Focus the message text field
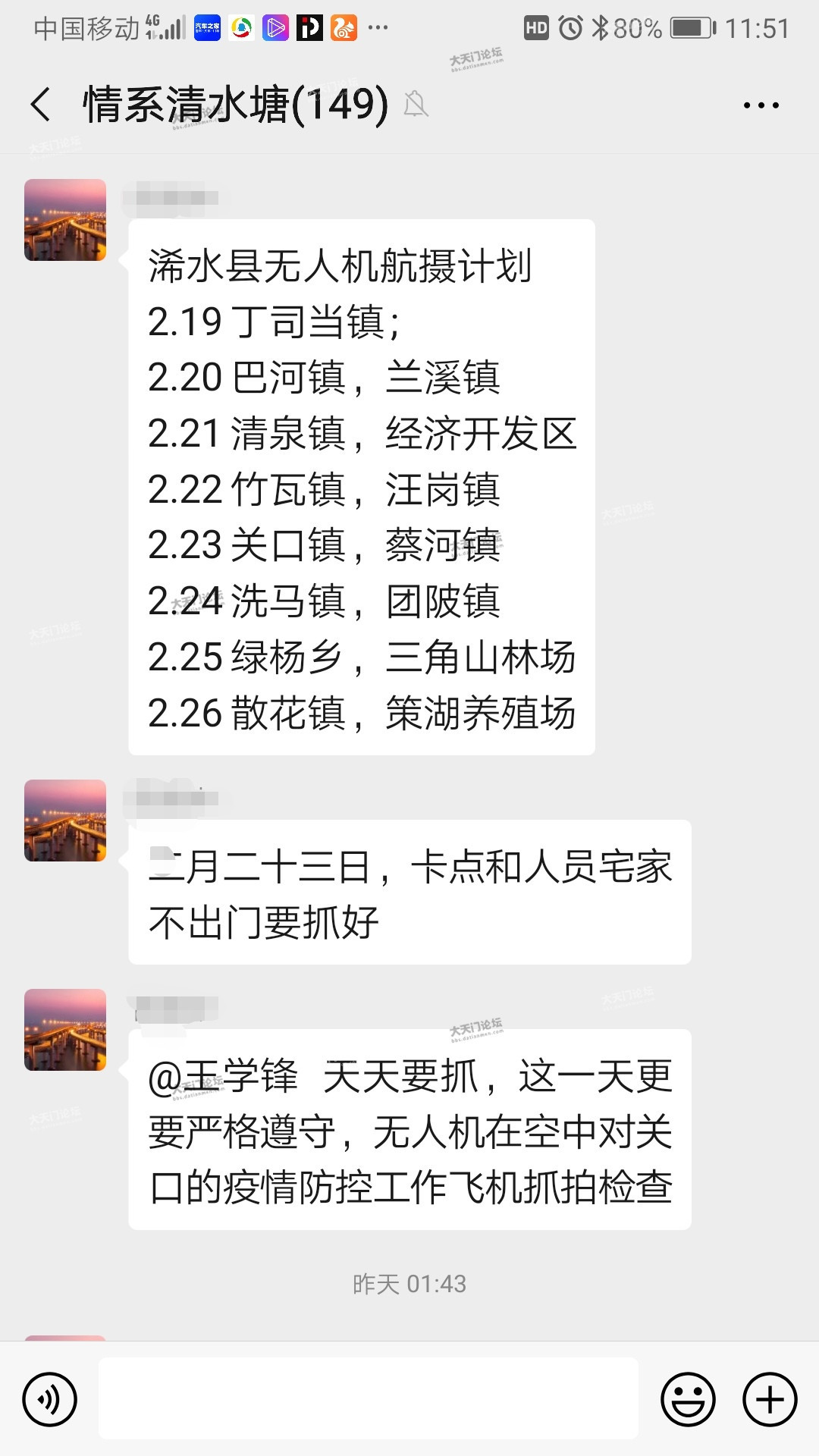 [x=369, y=1399]
